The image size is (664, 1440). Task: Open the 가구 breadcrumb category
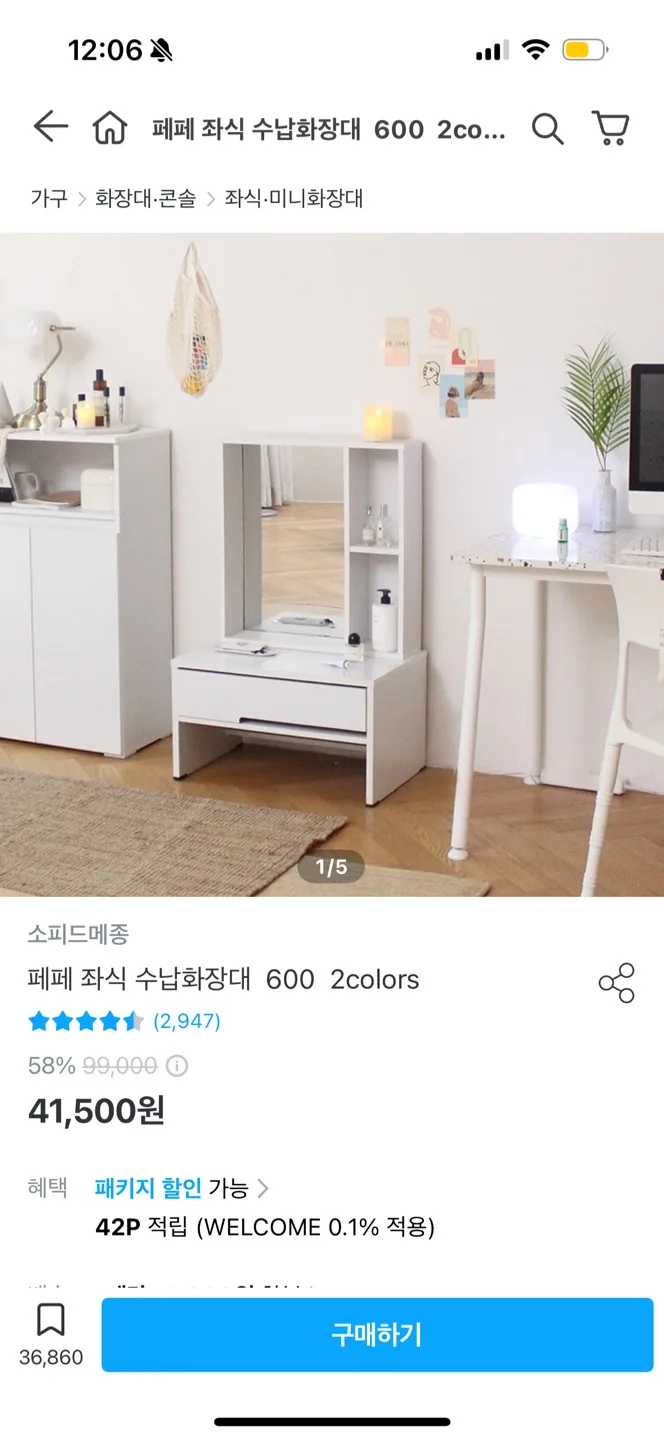48,198
